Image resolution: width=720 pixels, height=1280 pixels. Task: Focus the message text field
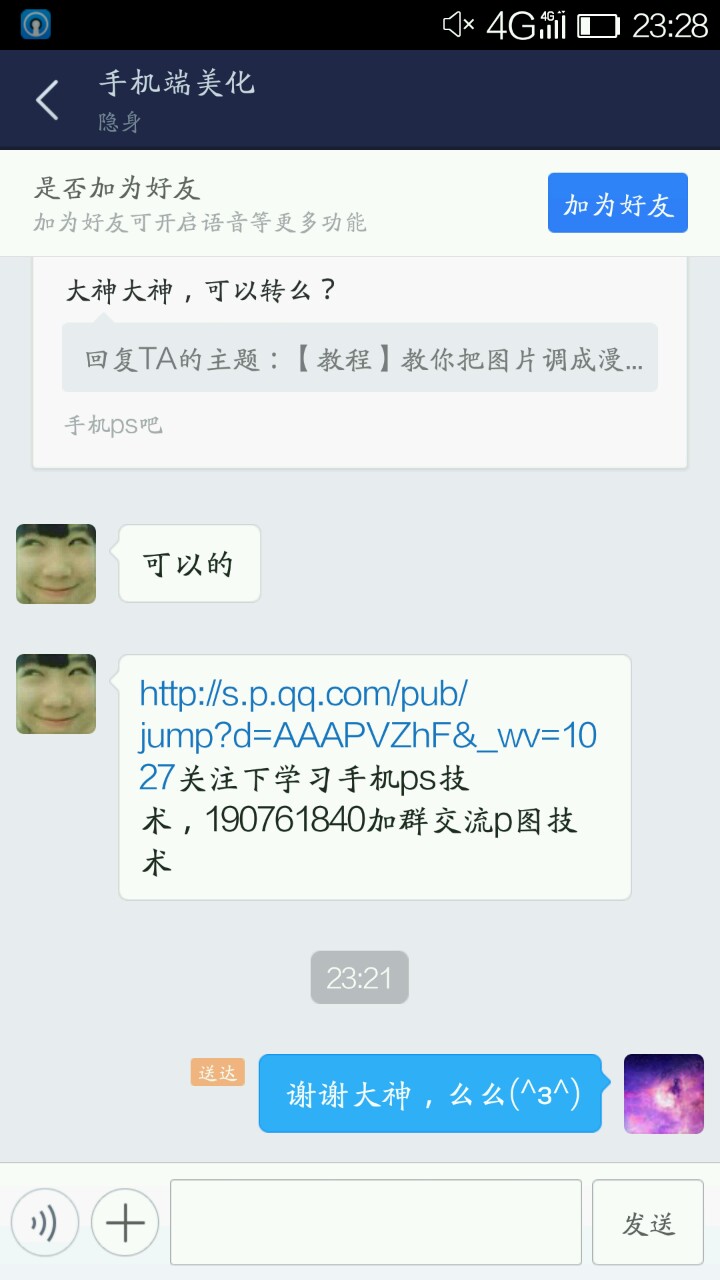(375, 1222)
